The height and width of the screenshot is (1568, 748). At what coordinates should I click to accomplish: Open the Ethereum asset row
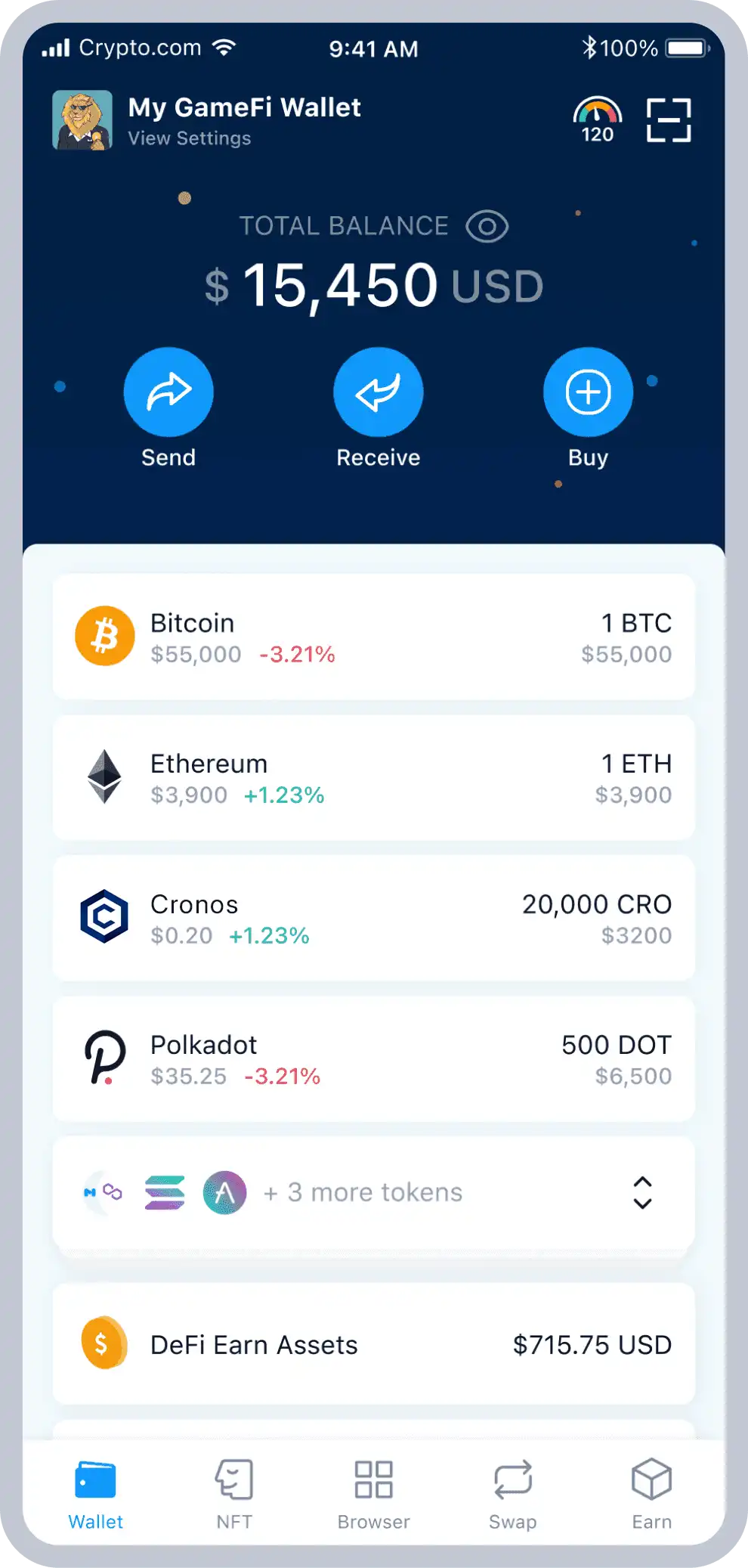pos(373,777)
